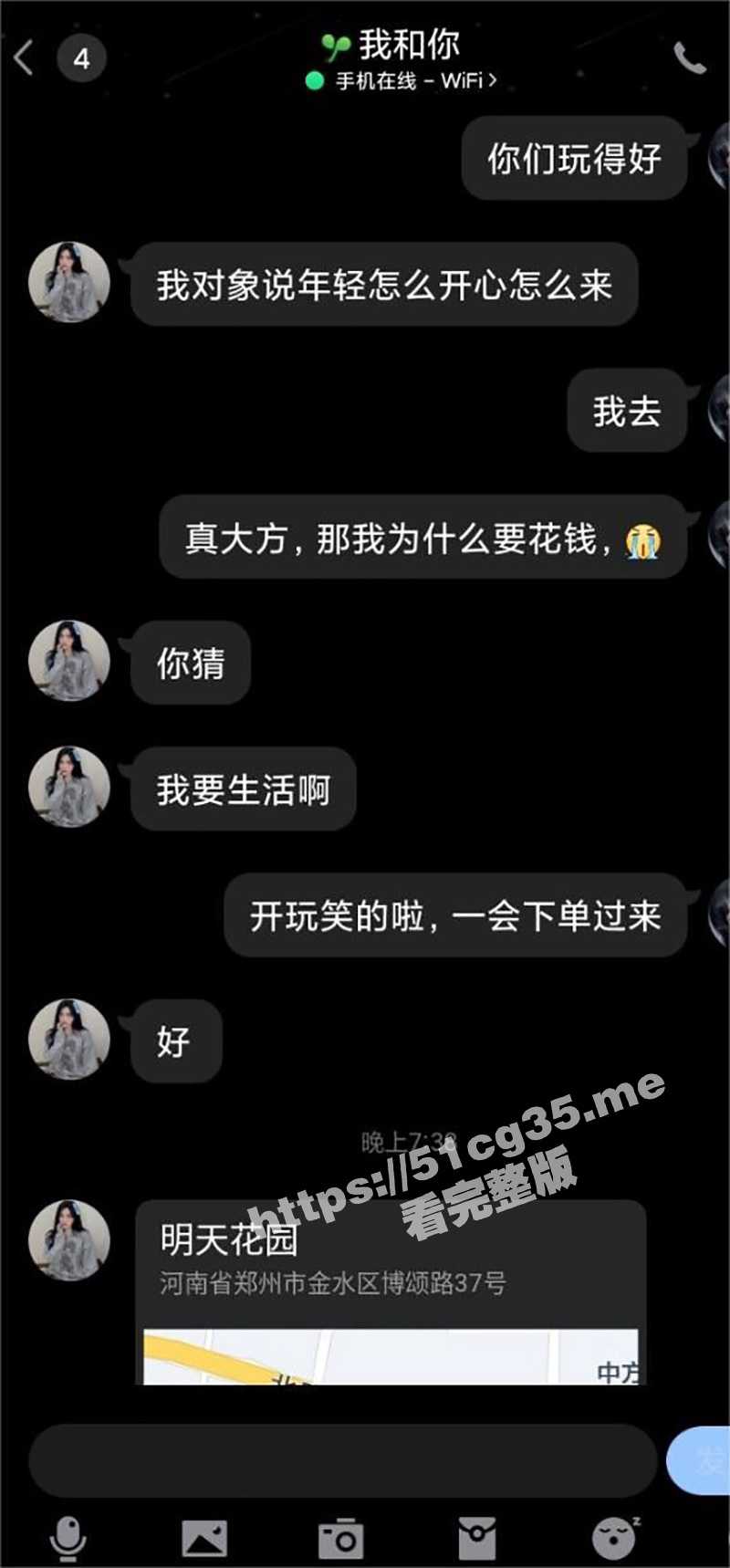730x1568 pixels.
Task: Open the photo gallery picker
Action: [x=204, y=1539]
